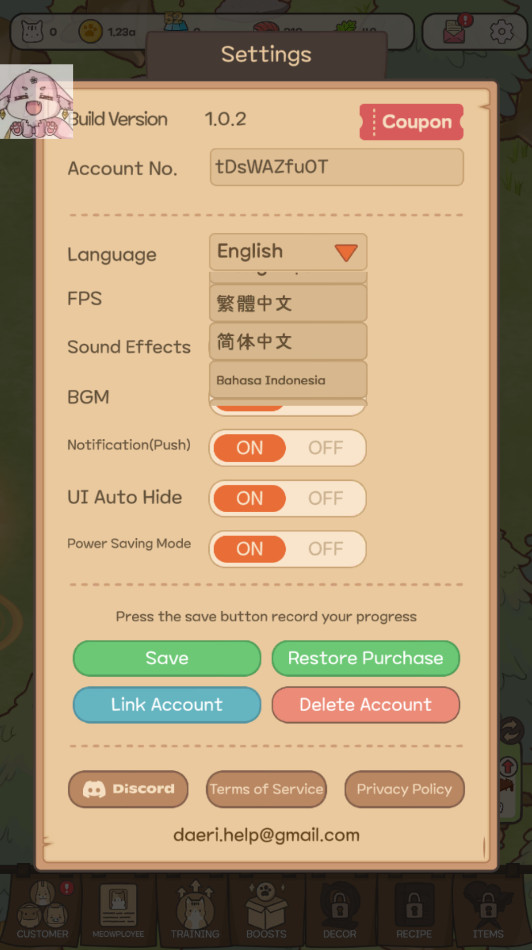This screenshot has width=532, height=950.
Task: Pick Bahasa Indonesia language option
Action: 288,380
